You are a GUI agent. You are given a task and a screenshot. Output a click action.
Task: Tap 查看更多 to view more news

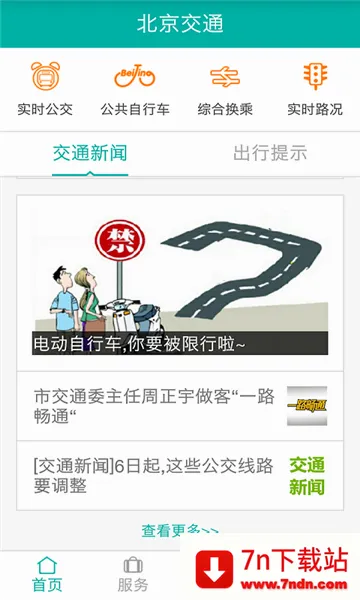[x=180, y=530]
